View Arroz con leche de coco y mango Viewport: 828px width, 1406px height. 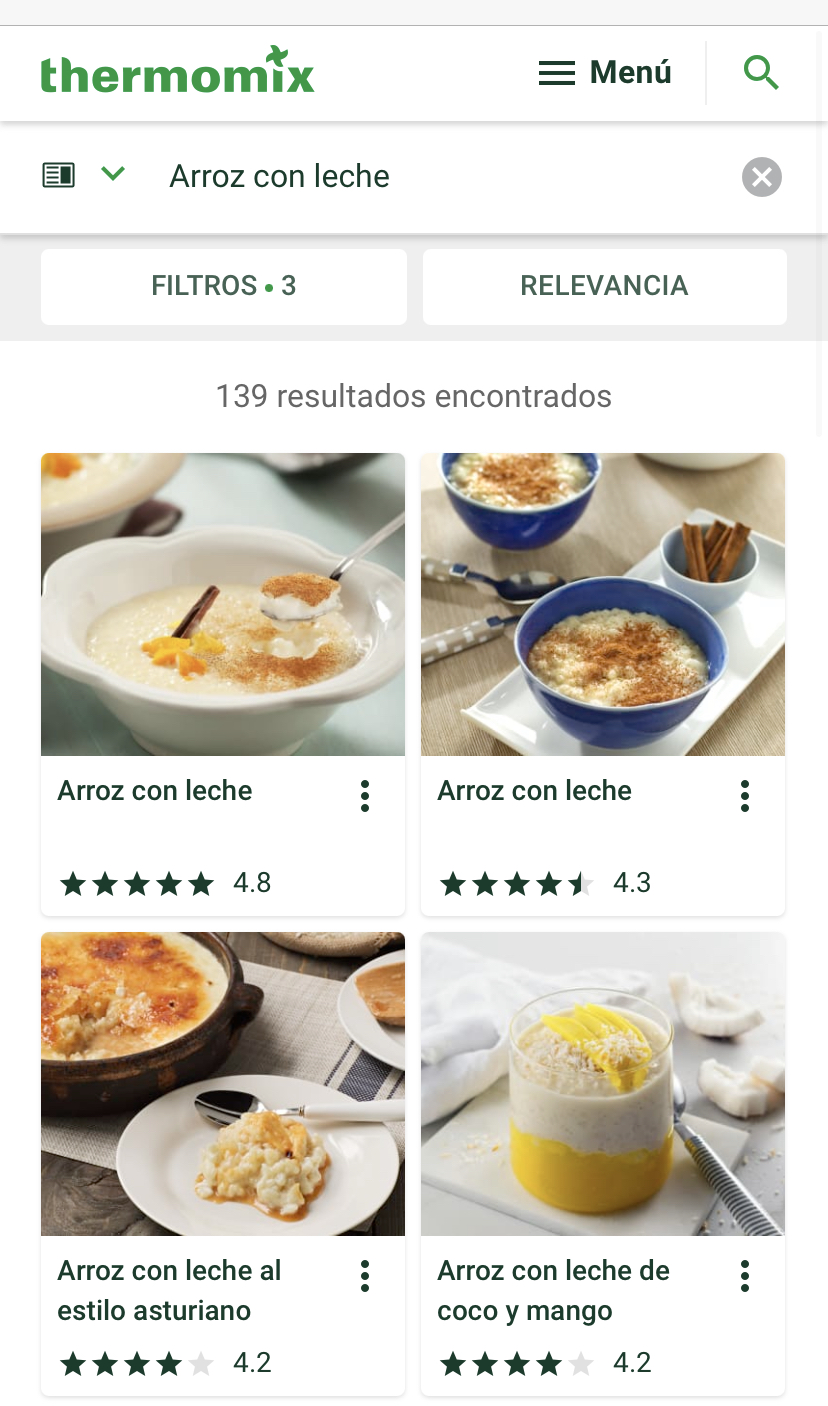[603, 1085]
